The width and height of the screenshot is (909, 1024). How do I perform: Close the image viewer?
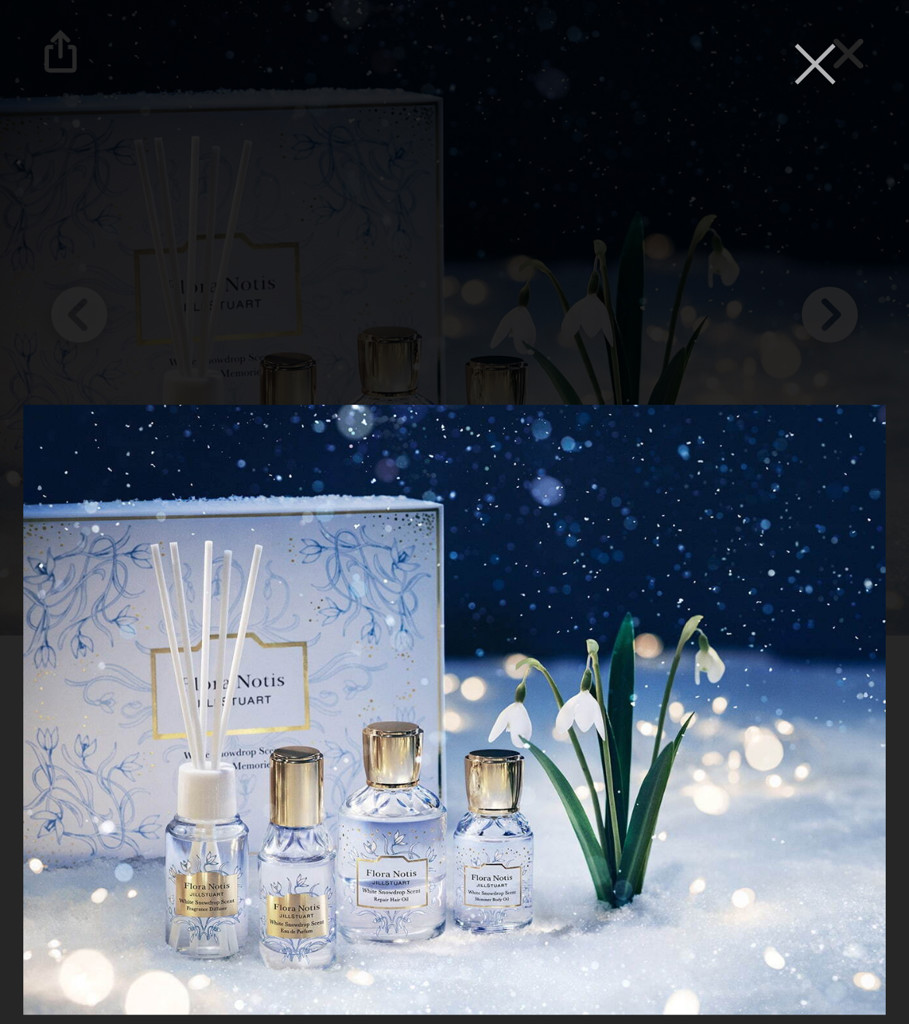coord(815,65)
